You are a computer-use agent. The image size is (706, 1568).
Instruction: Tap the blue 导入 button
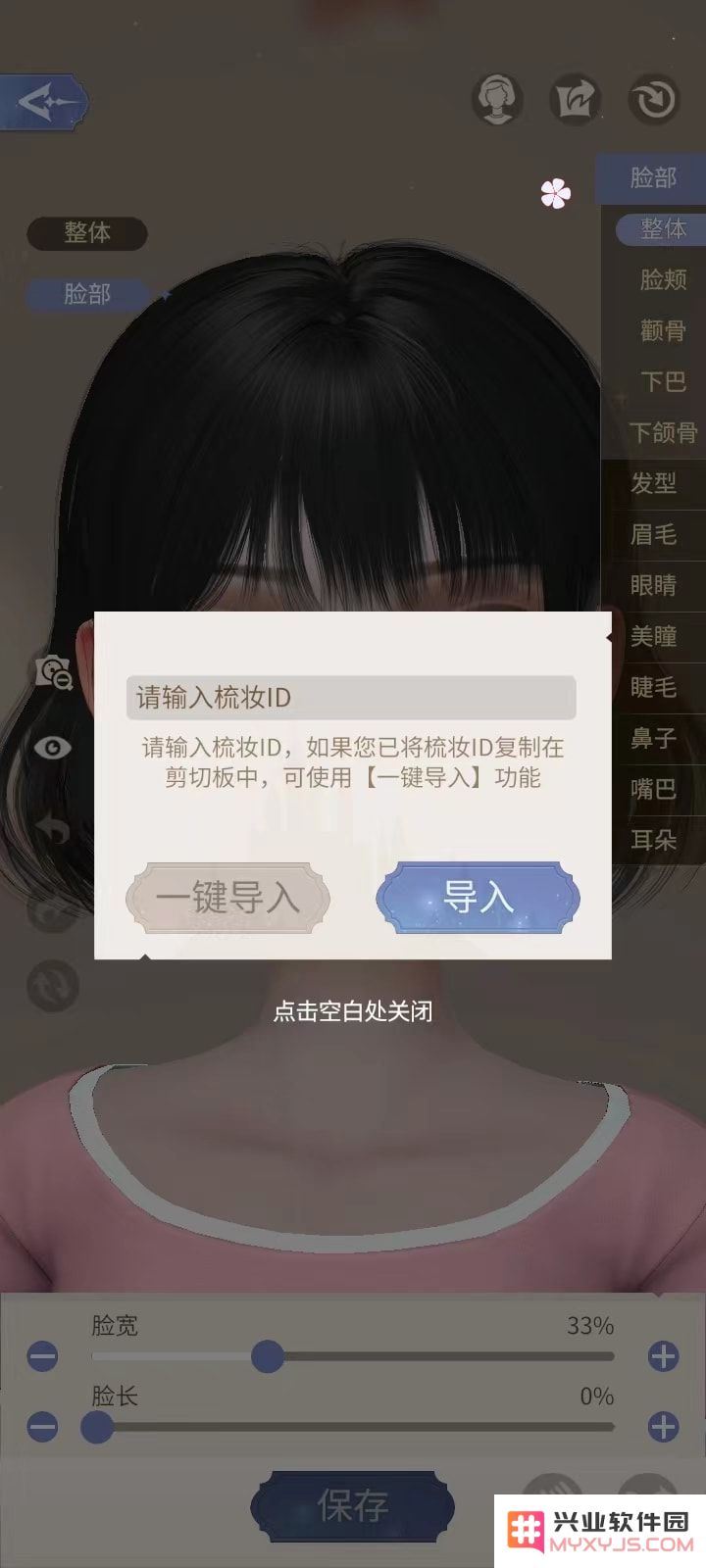pos(478,897)
